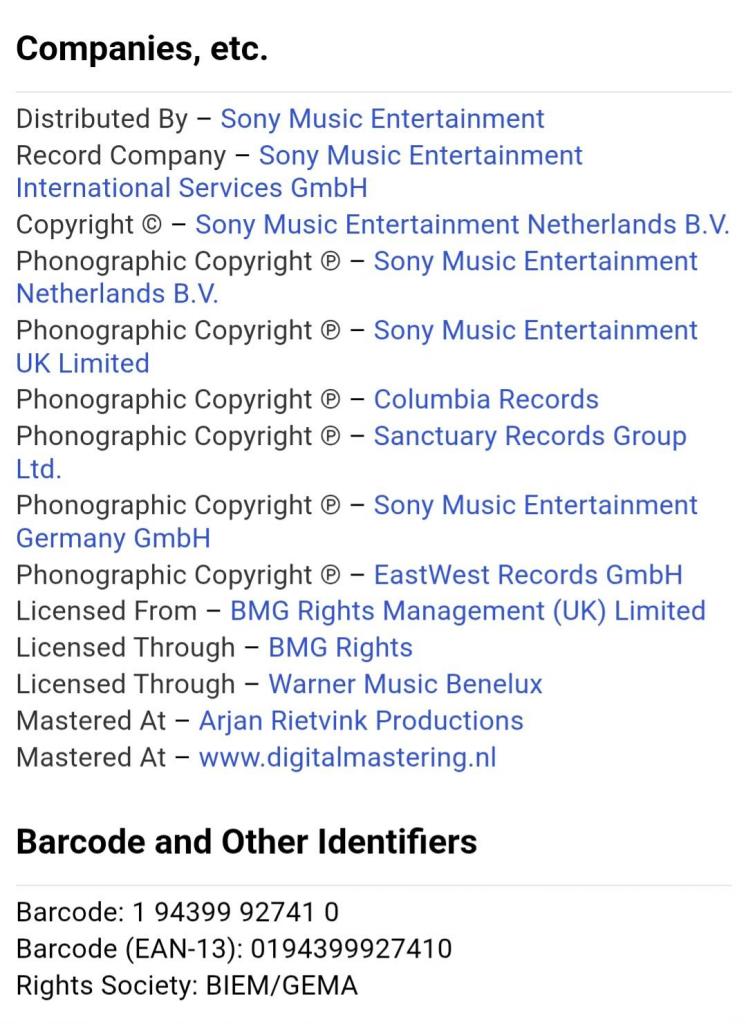
Task: Open the www.digitalmastering.nl link
Action: click(347, 758)
